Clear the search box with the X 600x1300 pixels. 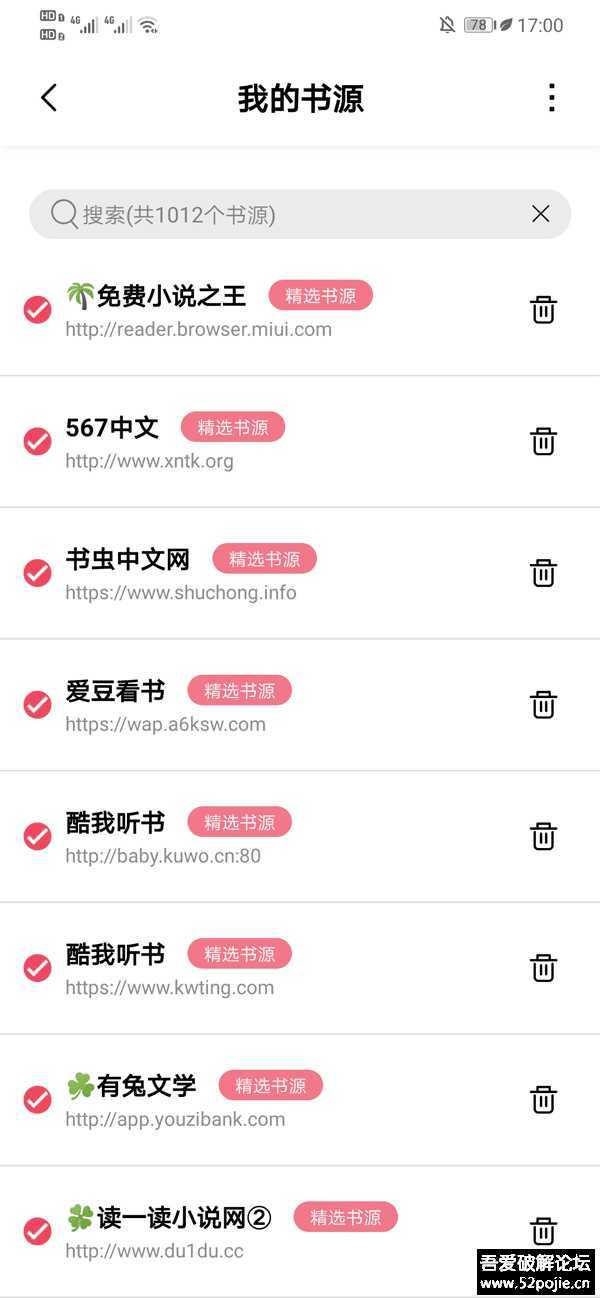[x=541, y=214]
